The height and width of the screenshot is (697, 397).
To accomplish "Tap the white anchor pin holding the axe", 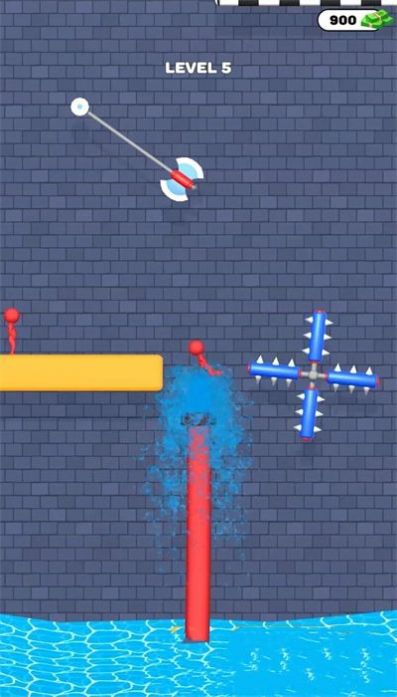I will (80, 107).
